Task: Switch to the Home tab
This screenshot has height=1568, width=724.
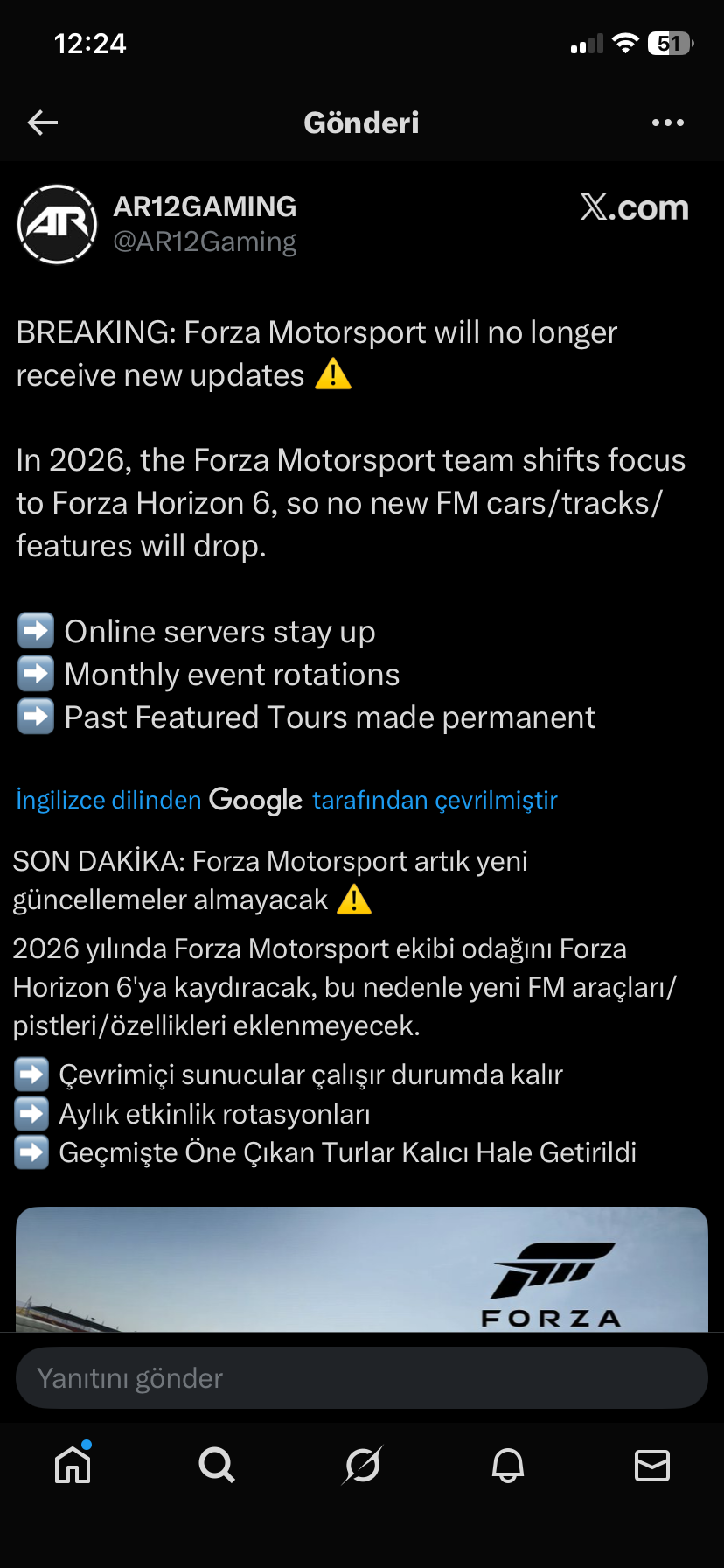Action: (73, 1464)
